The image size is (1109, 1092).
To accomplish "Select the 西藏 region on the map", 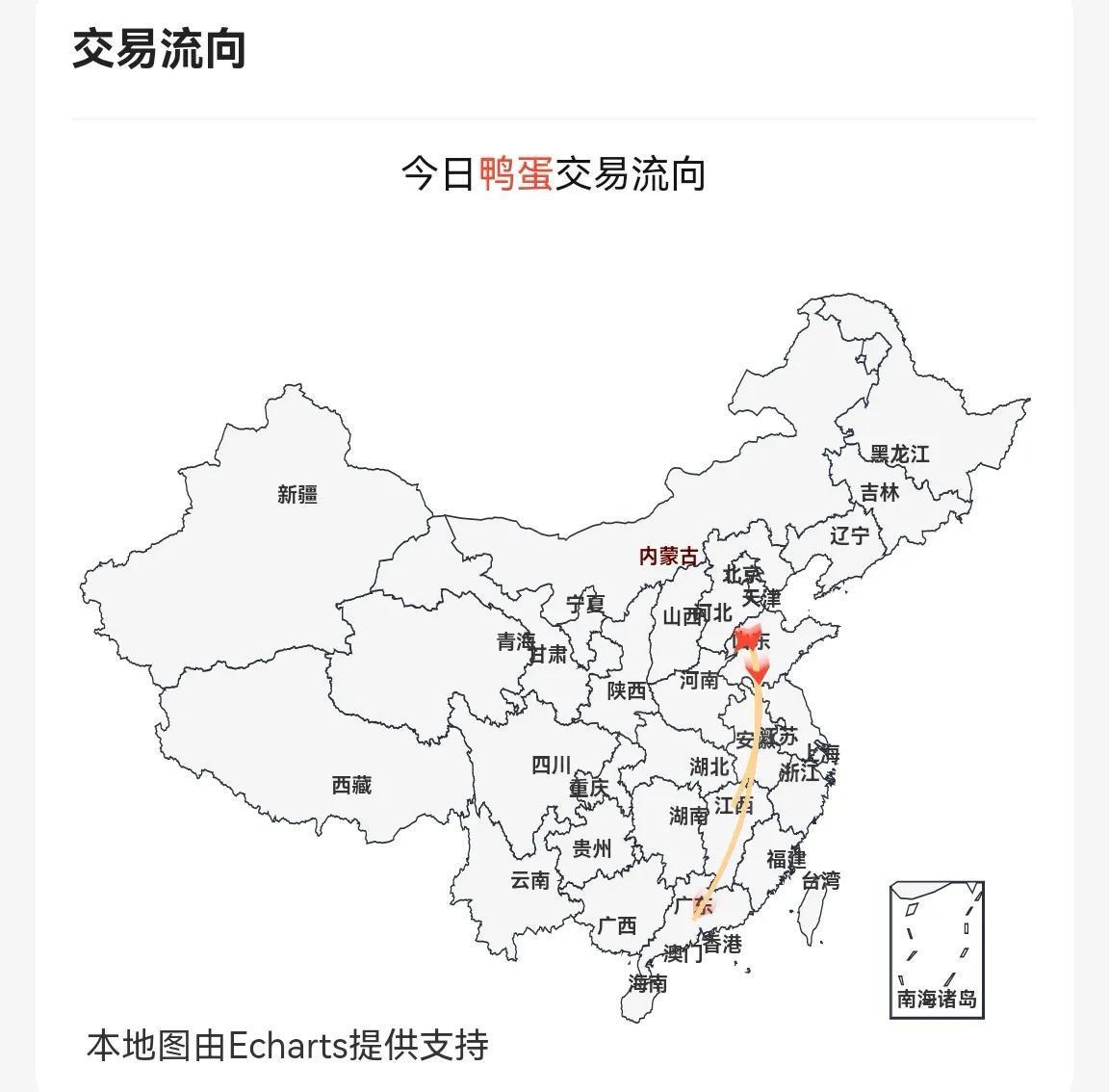I will pyautogui.click(x=351, y=786).
